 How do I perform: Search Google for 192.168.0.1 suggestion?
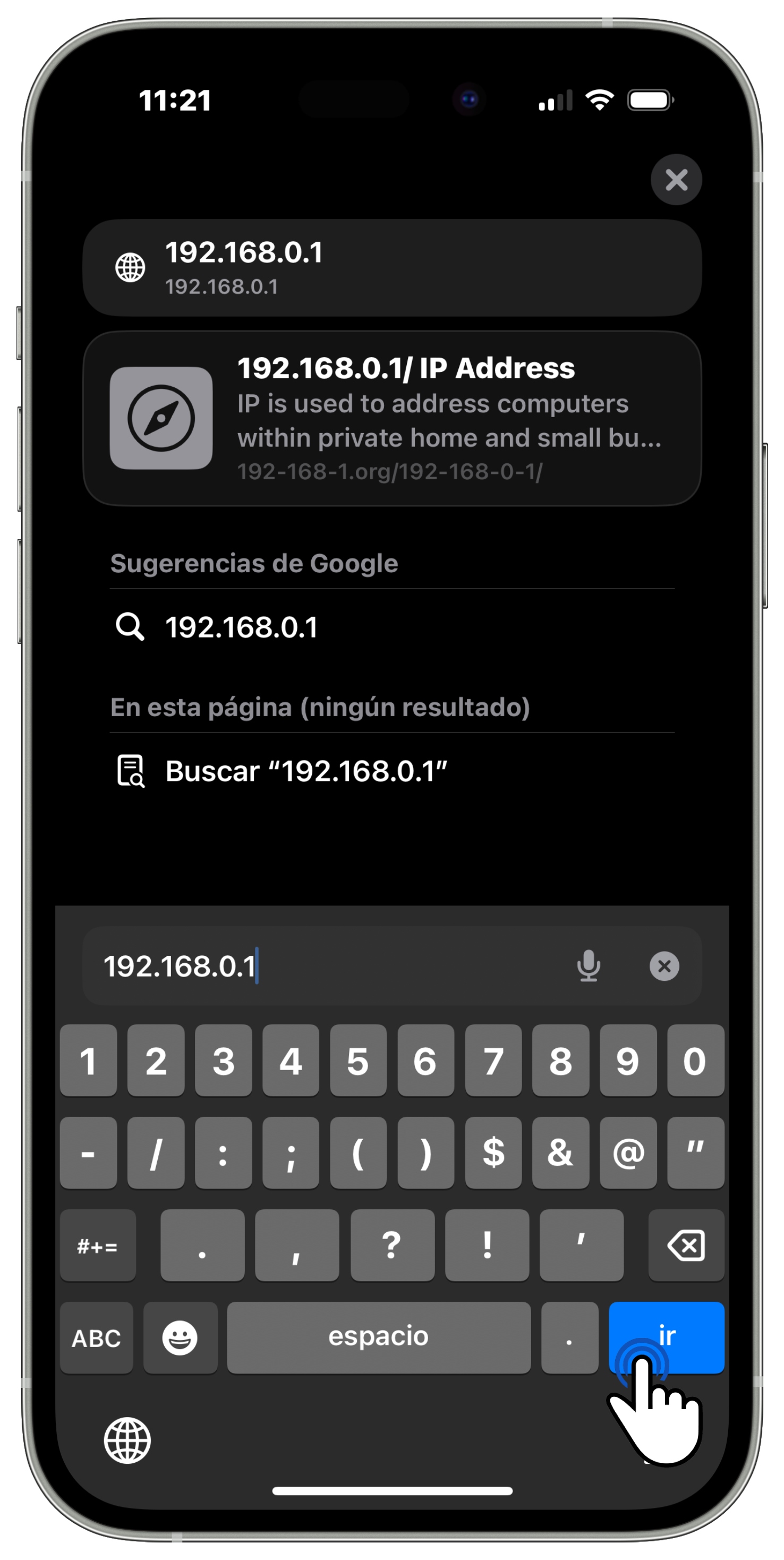pyautogui.click(x=242, y=627)
